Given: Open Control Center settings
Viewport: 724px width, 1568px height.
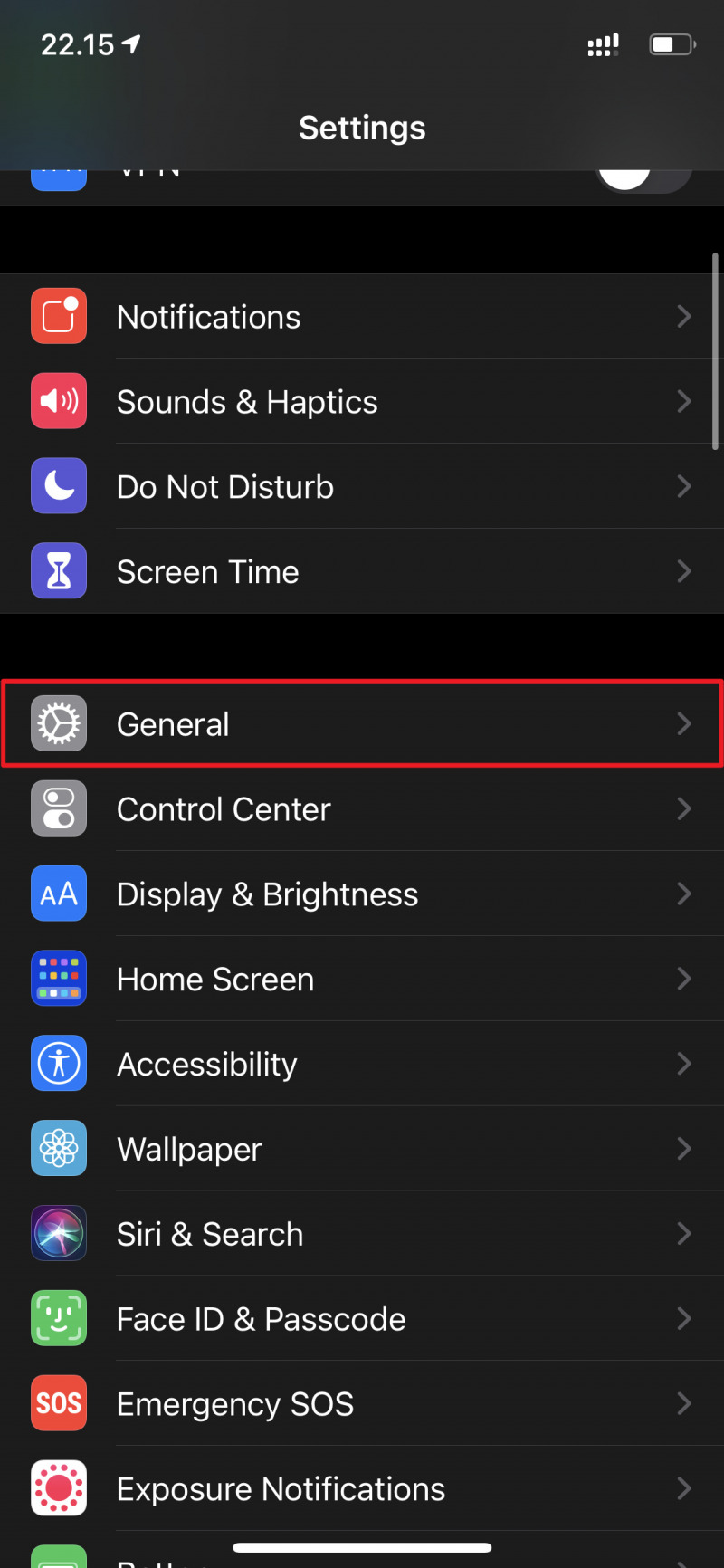Looking at the screenshot, I should tap(362, 809).
